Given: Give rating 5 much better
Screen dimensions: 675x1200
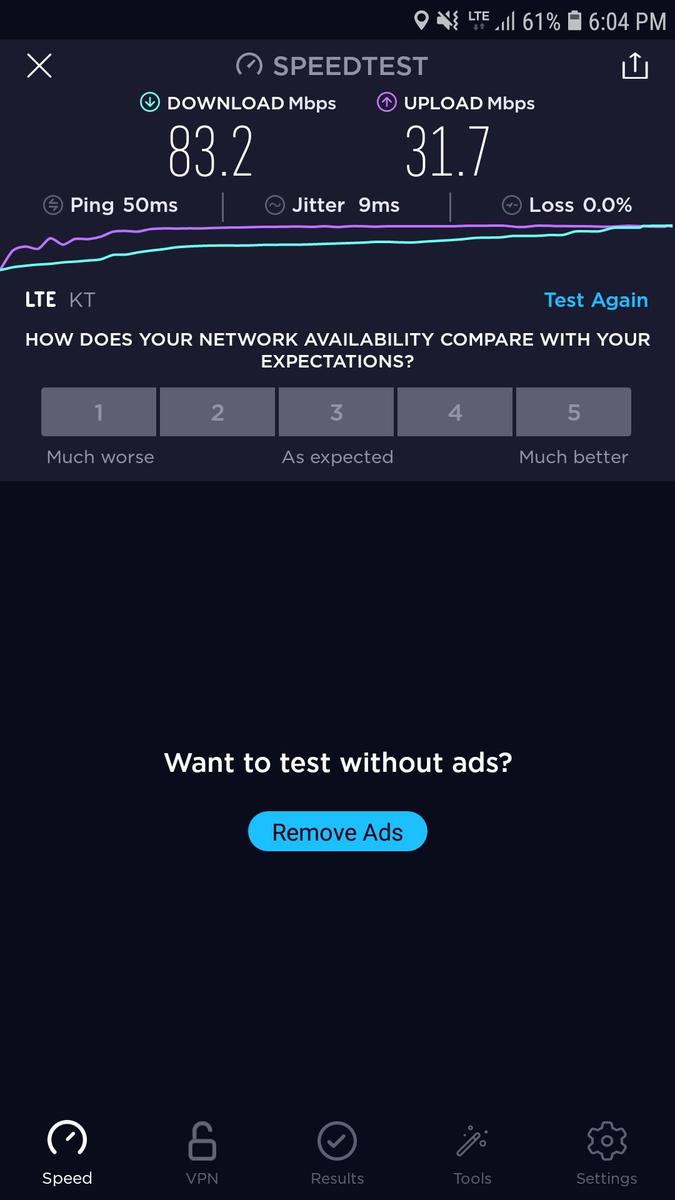Looking at the screenshot, I should (574, 412).
